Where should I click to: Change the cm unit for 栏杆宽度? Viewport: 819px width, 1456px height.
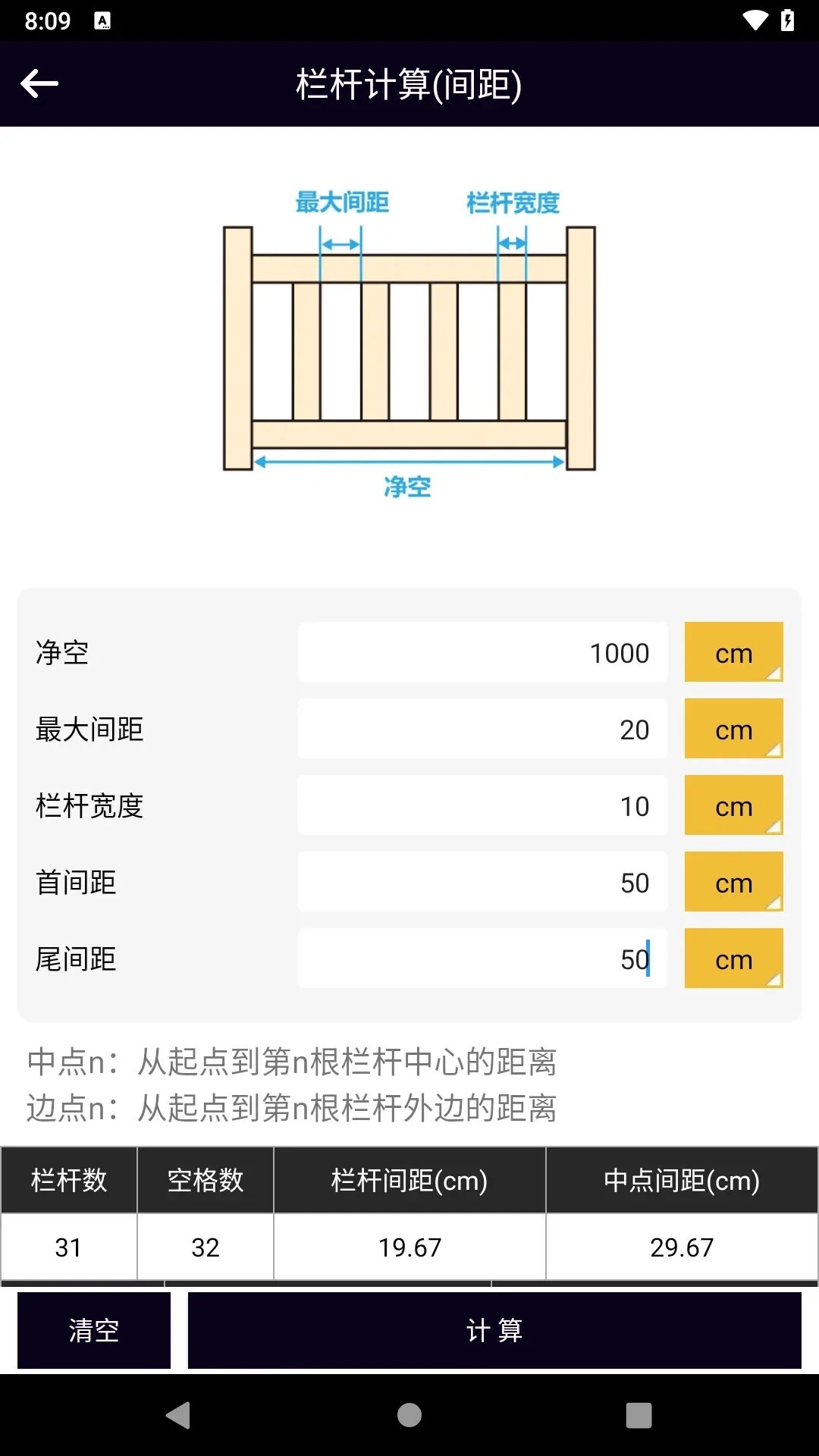733,806
